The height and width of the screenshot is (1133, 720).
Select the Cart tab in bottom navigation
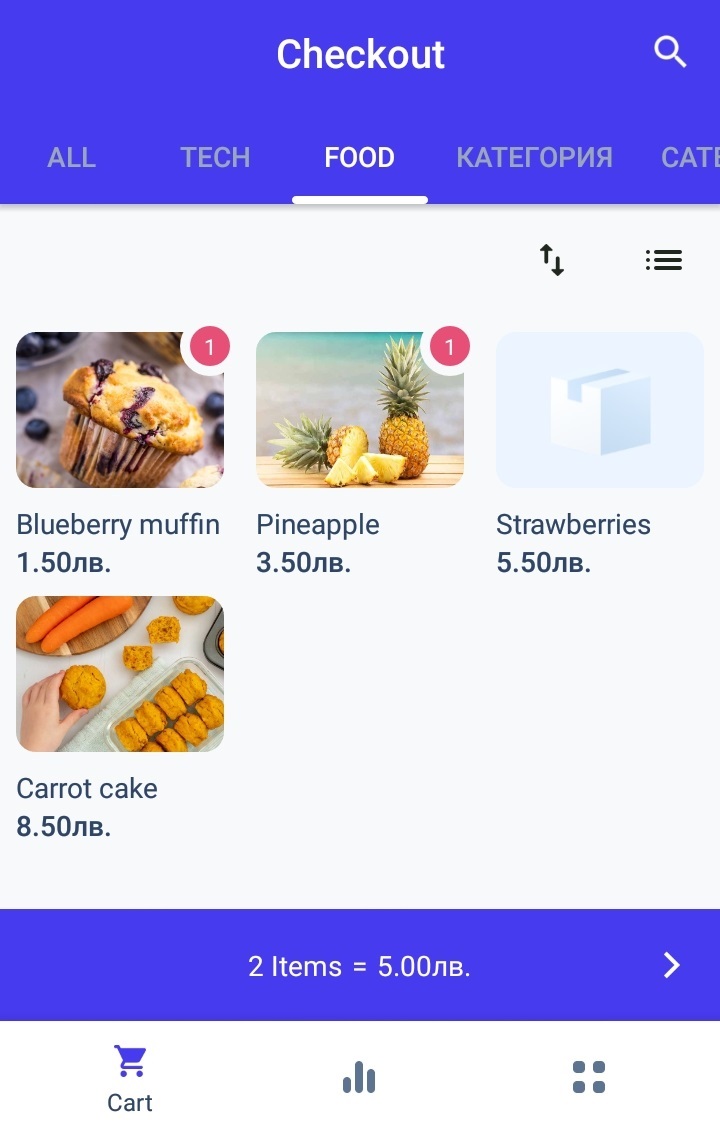[129, 1075]
